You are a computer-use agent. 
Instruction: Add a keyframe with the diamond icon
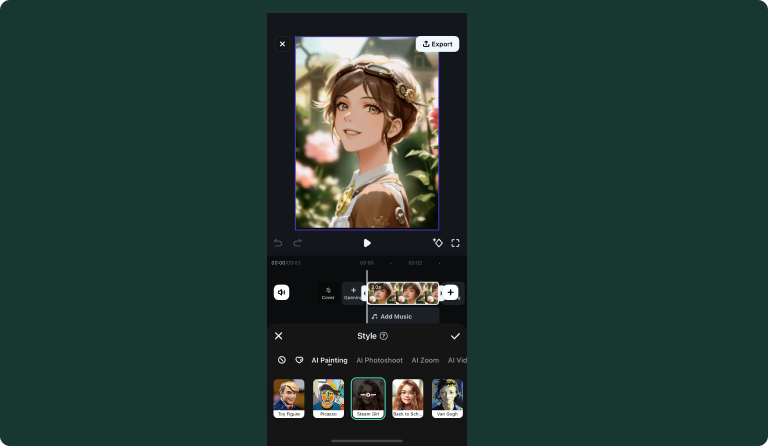pyautogui.click(x=437, y=243)
